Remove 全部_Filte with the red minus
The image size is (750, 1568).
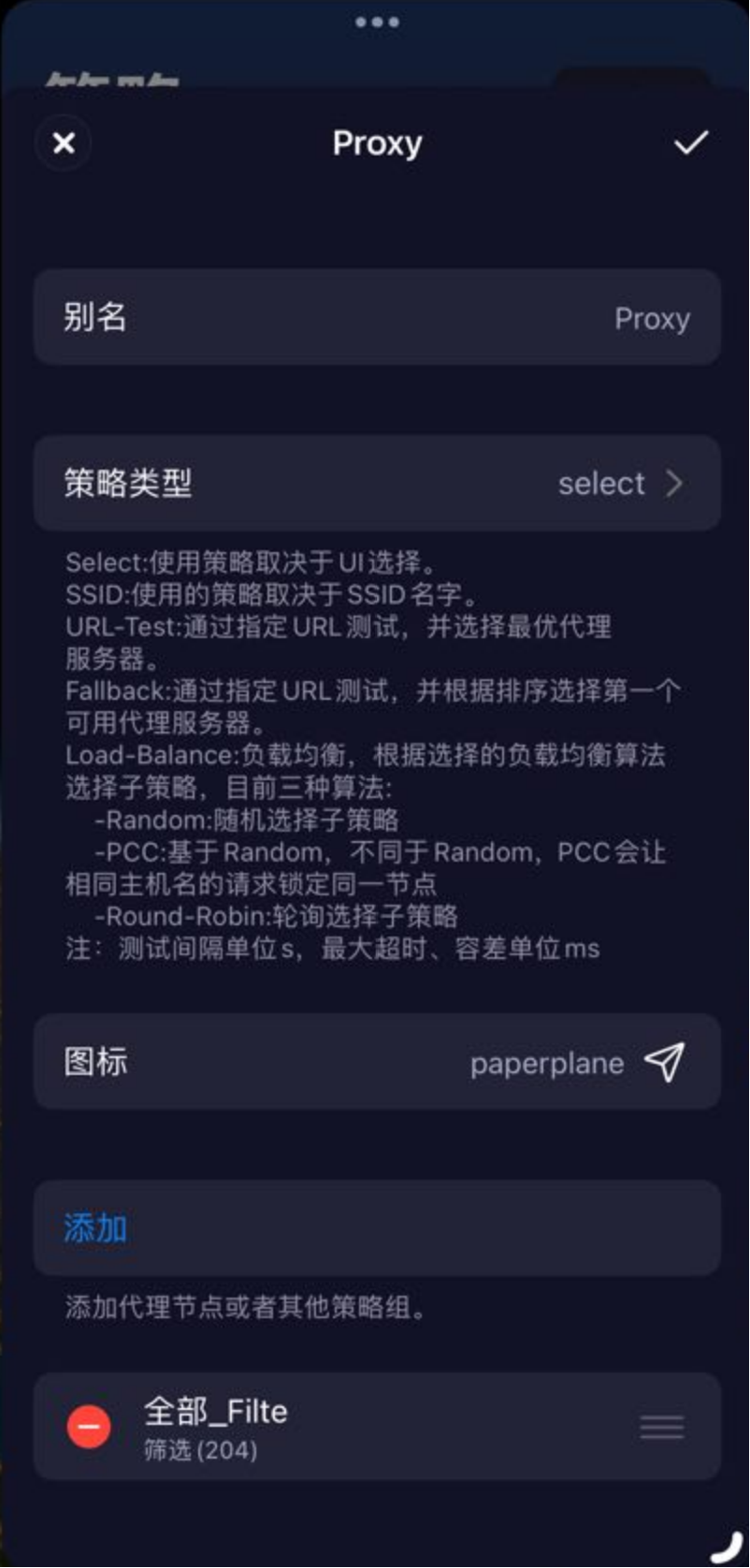click(x=89, y=1428)
